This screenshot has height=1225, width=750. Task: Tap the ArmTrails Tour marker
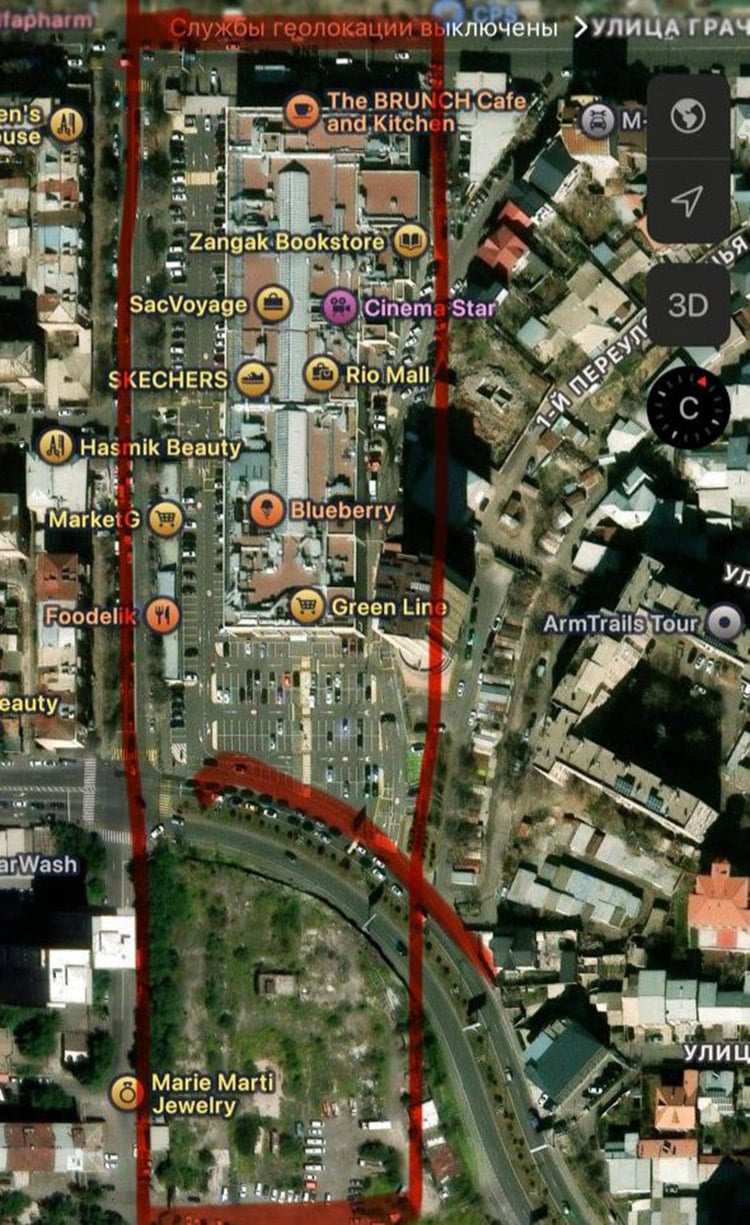pyautogui.click(x=725, y=622)
